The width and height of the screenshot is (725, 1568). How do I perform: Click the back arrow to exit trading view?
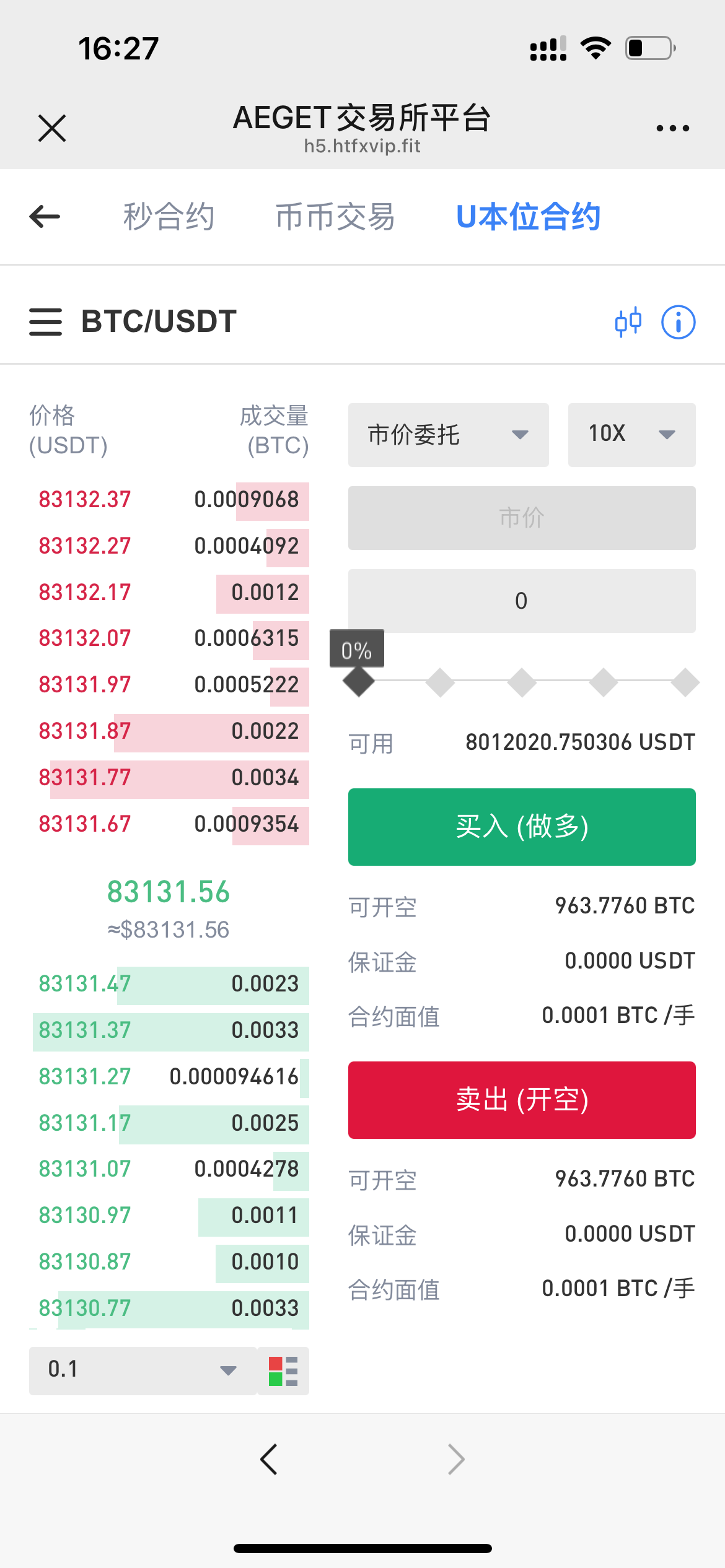pyautogui.click(x=44, y=216)
